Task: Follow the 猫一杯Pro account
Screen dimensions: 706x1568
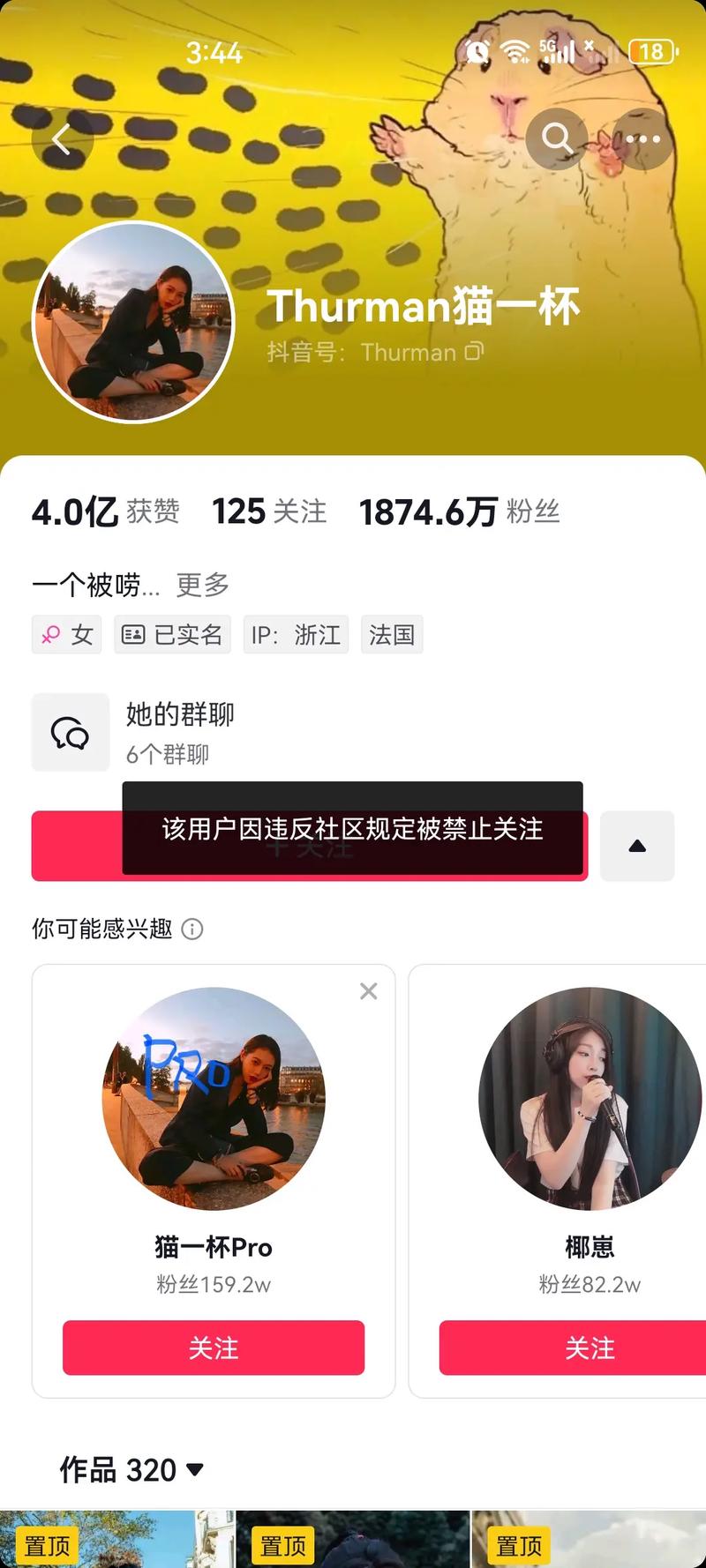Action: (212, 1348)
